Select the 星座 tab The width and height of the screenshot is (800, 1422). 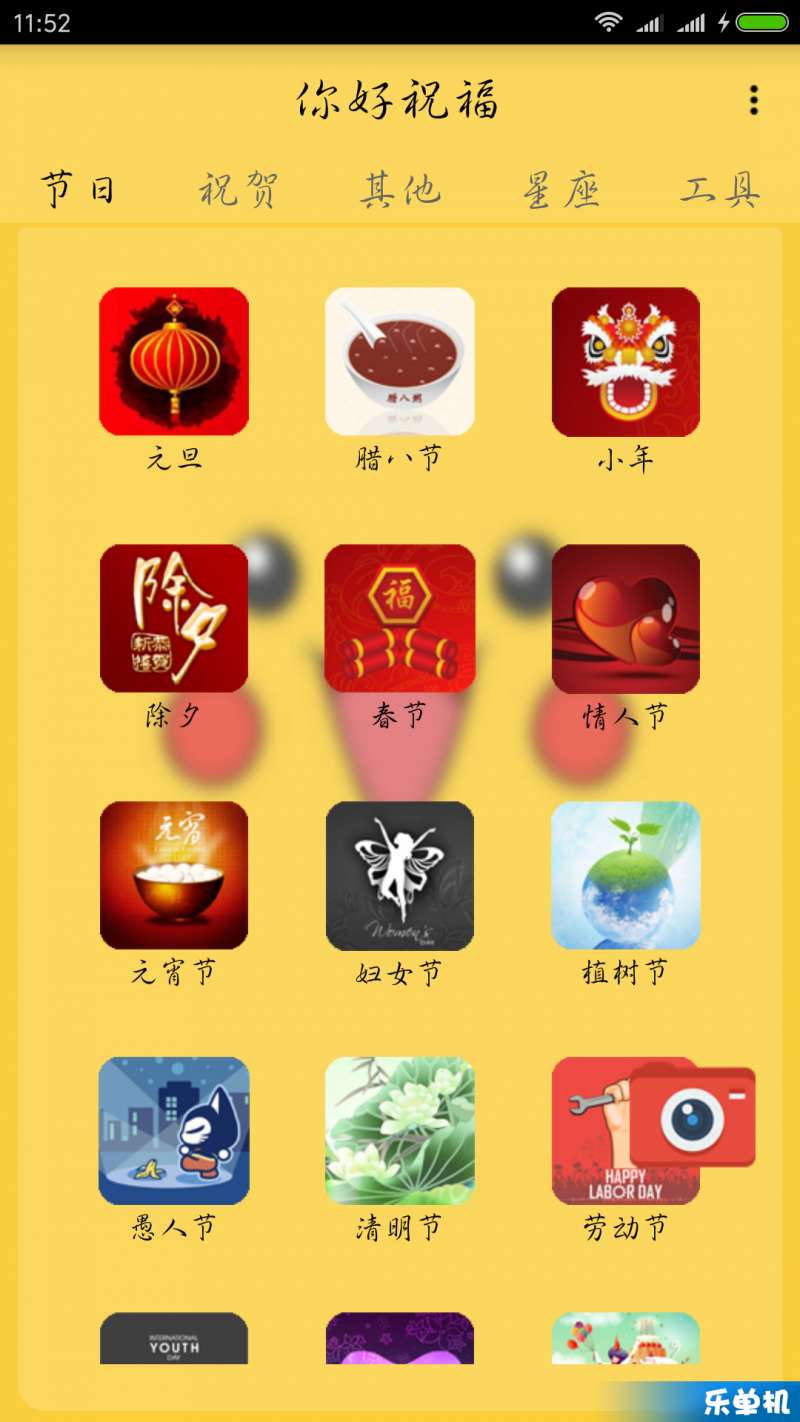coord(561,189)
